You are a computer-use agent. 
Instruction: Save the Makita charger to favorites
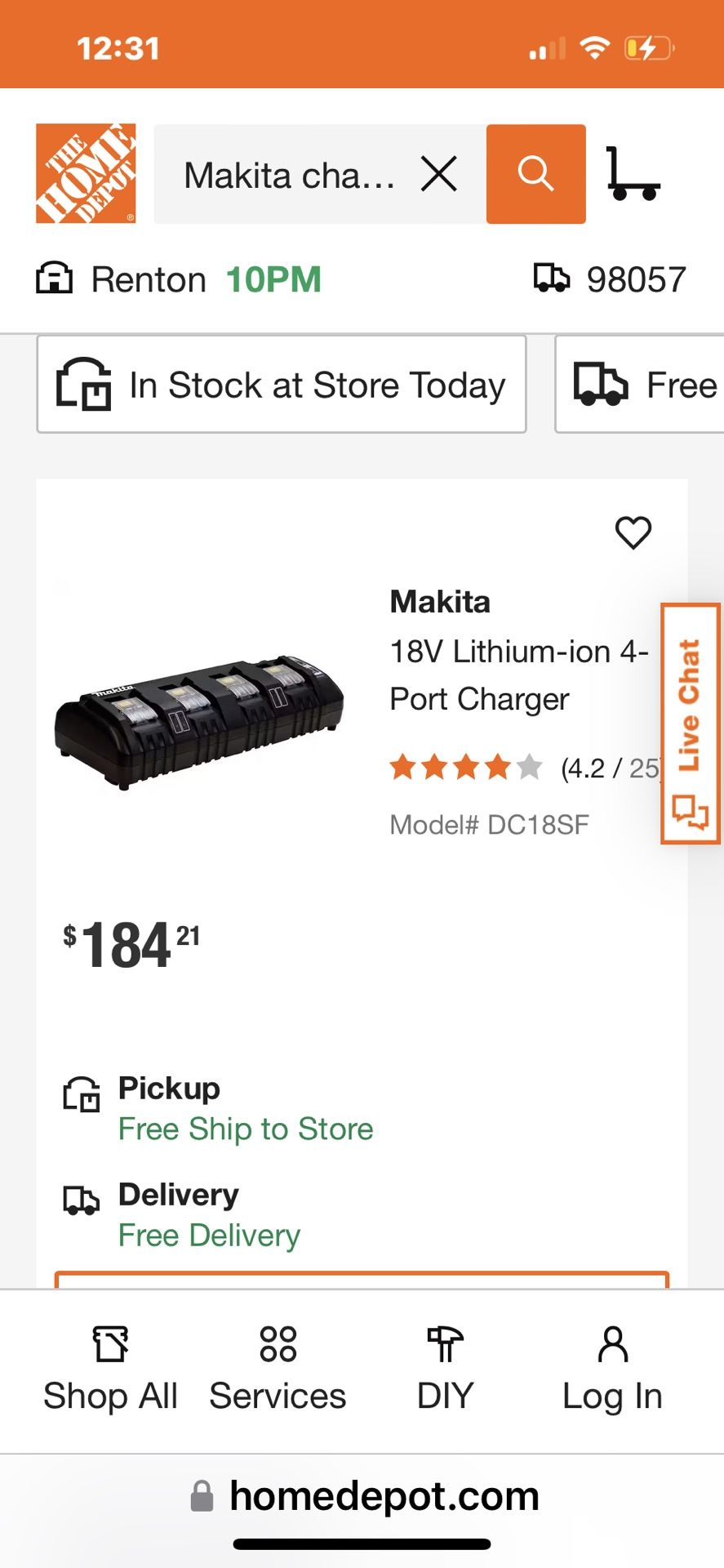point(633,532)
